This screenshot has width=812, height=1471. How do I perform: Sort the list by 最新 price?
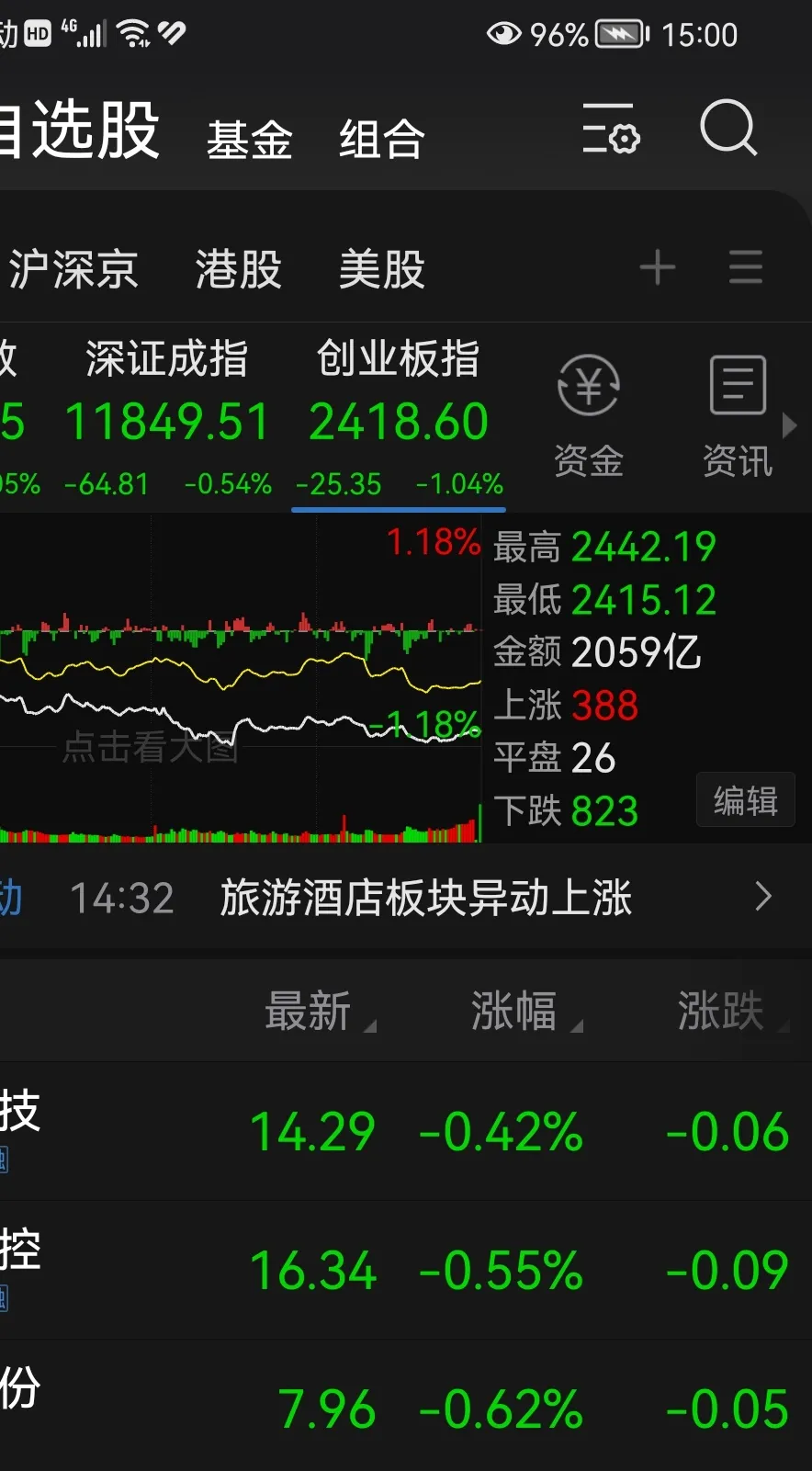(x=310, y=1011)
